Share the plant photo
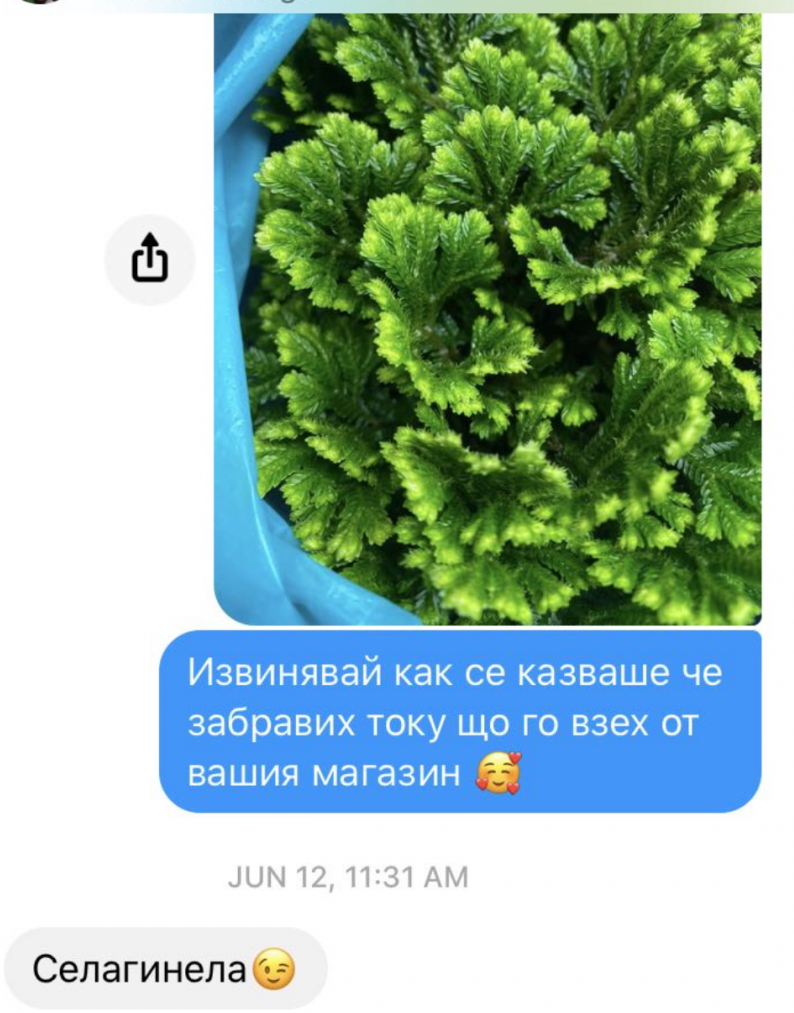Image resolution: width=794 pixels, height=1013 pixels. coord(149,260)
